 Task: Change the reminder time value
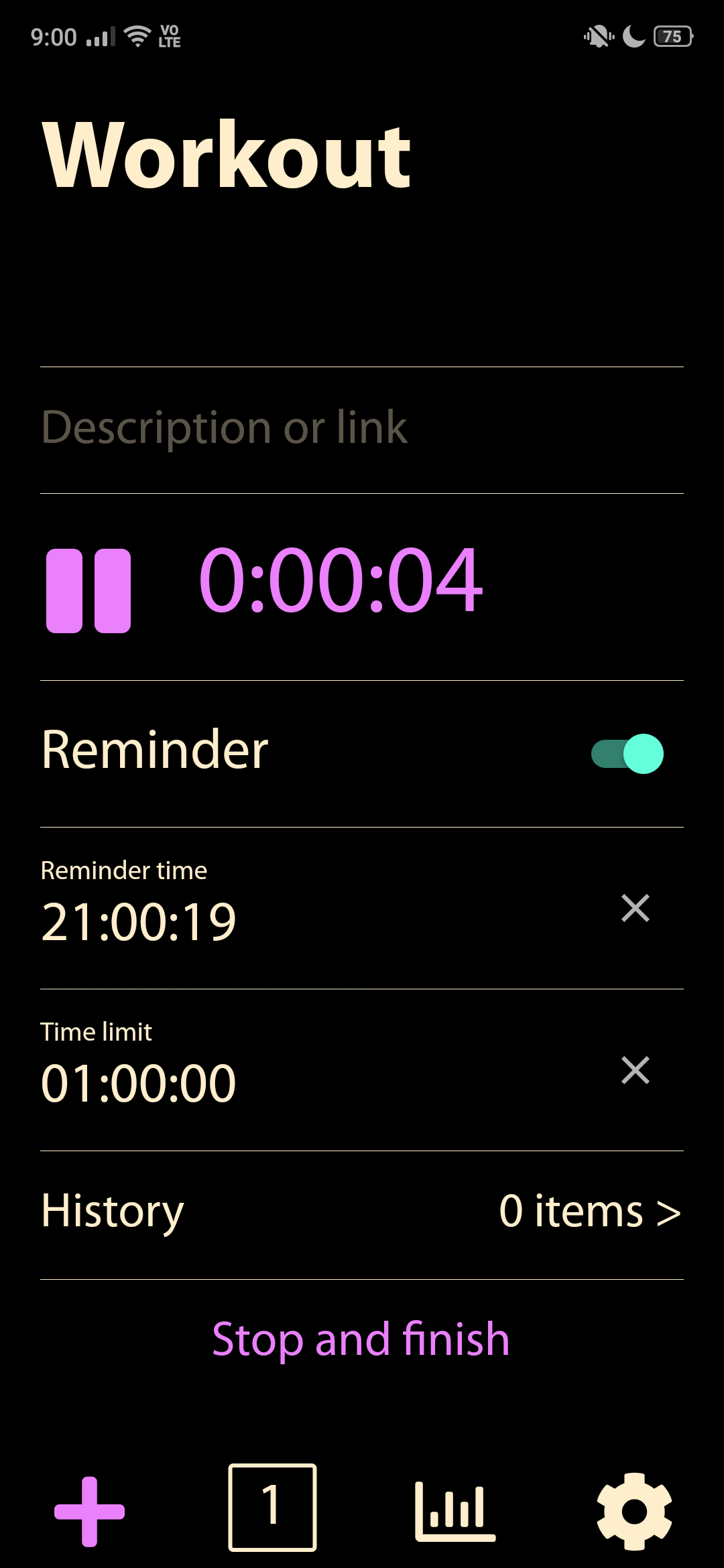click(x=139, y=922)
